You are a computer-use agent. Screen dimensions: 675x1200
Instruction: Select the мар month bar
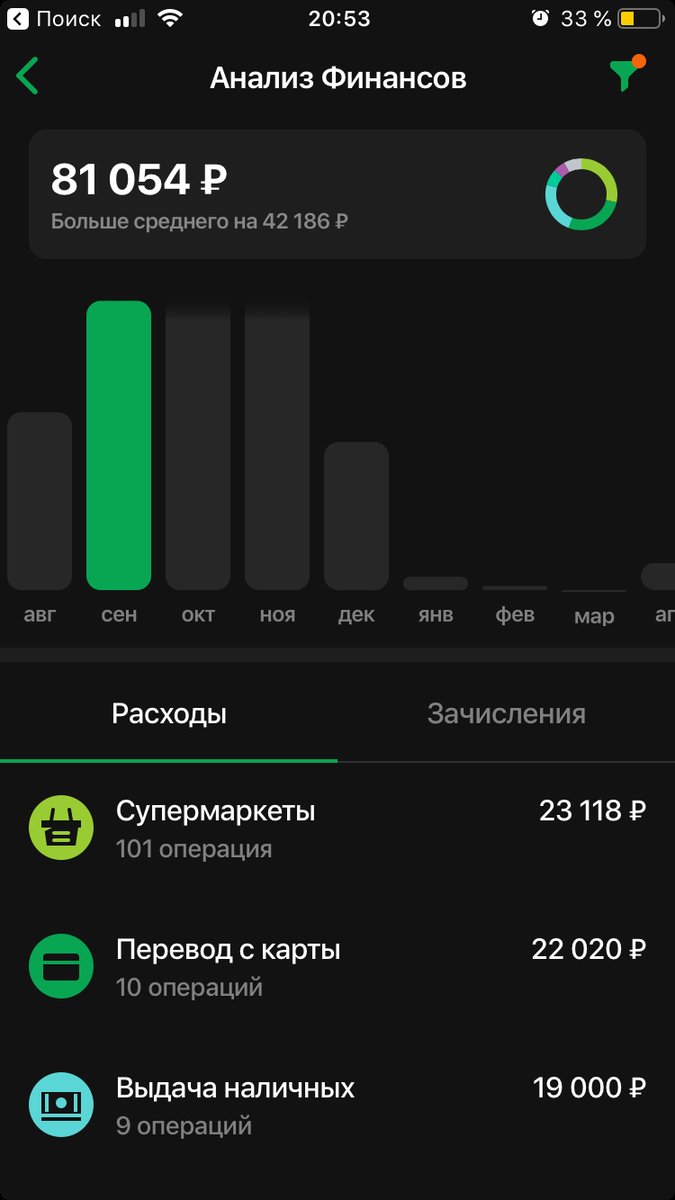point(594,591)
